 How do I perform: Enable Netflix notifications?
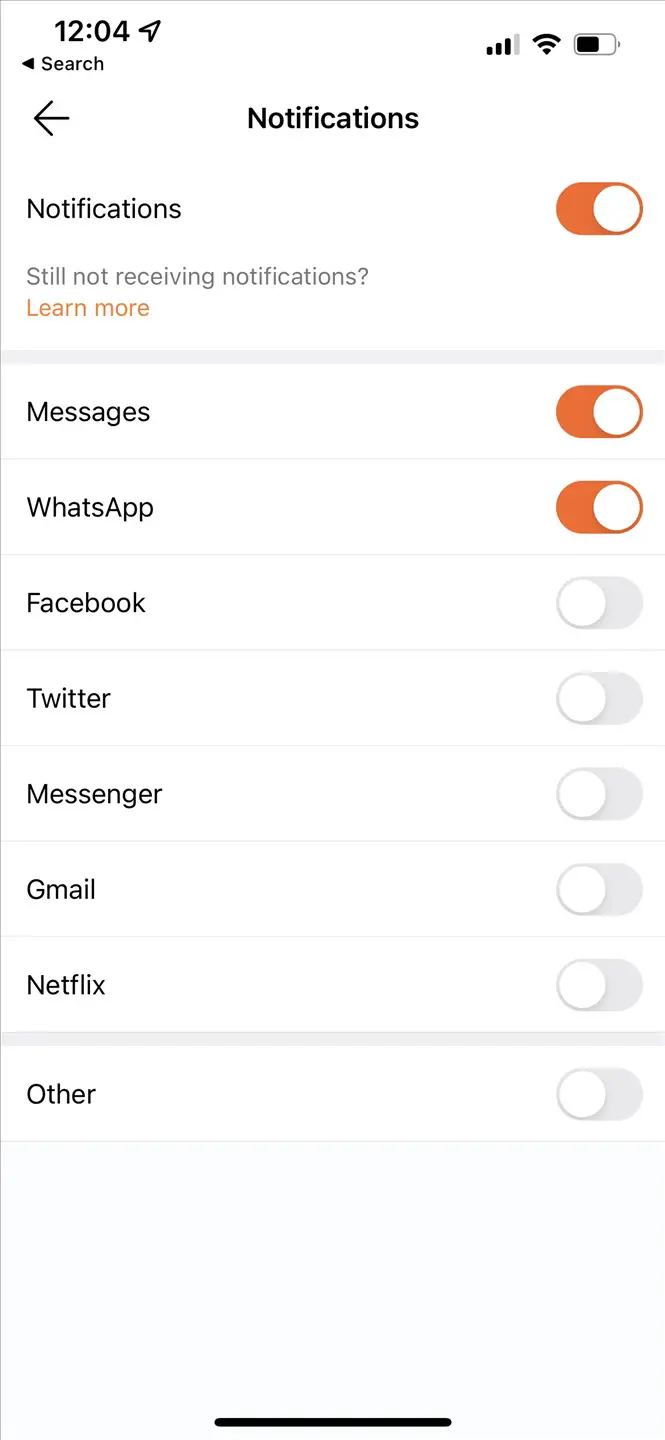coord(599,985)
